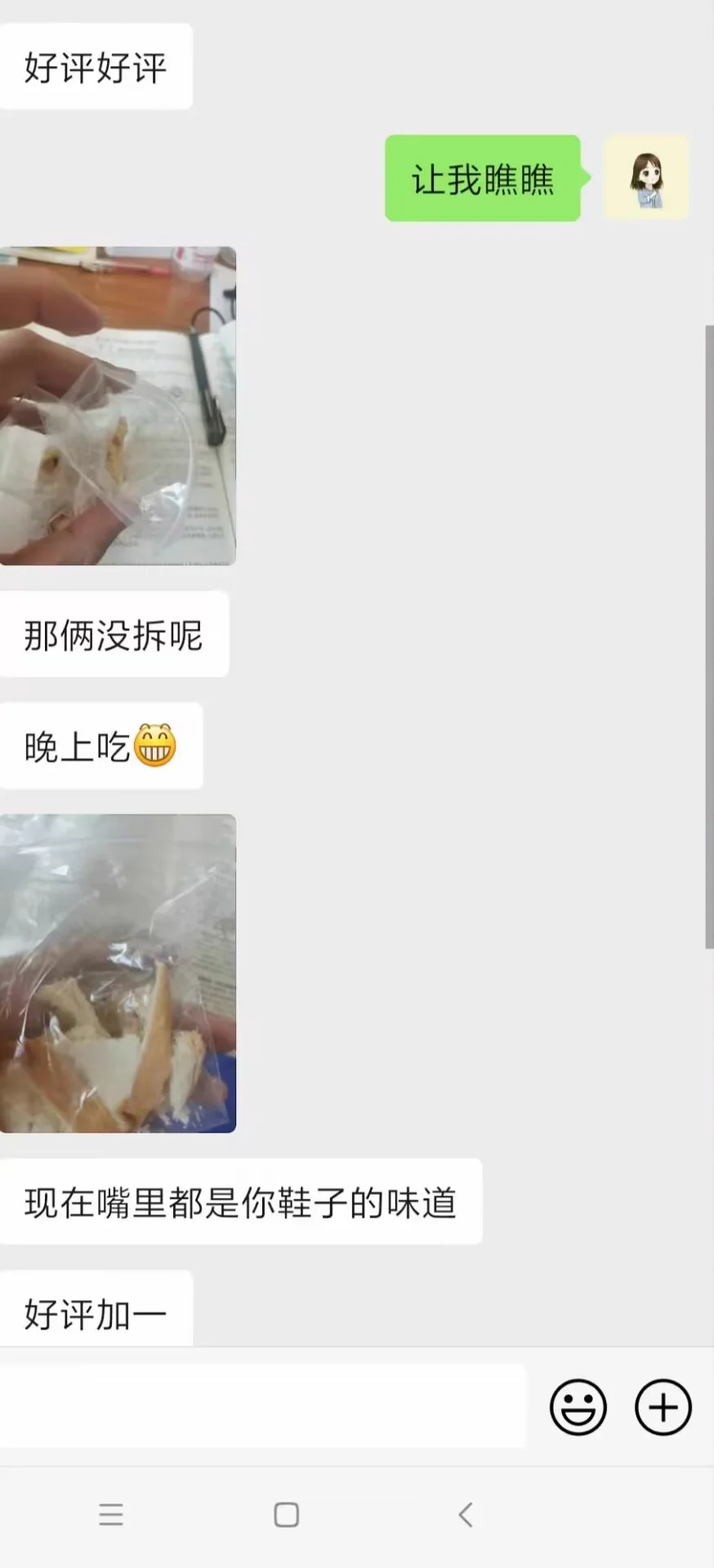This screenshot has height=1568, width=714.
Task: Open the emoji picker
Action: pyautogui.click(x=578, y=1407)
